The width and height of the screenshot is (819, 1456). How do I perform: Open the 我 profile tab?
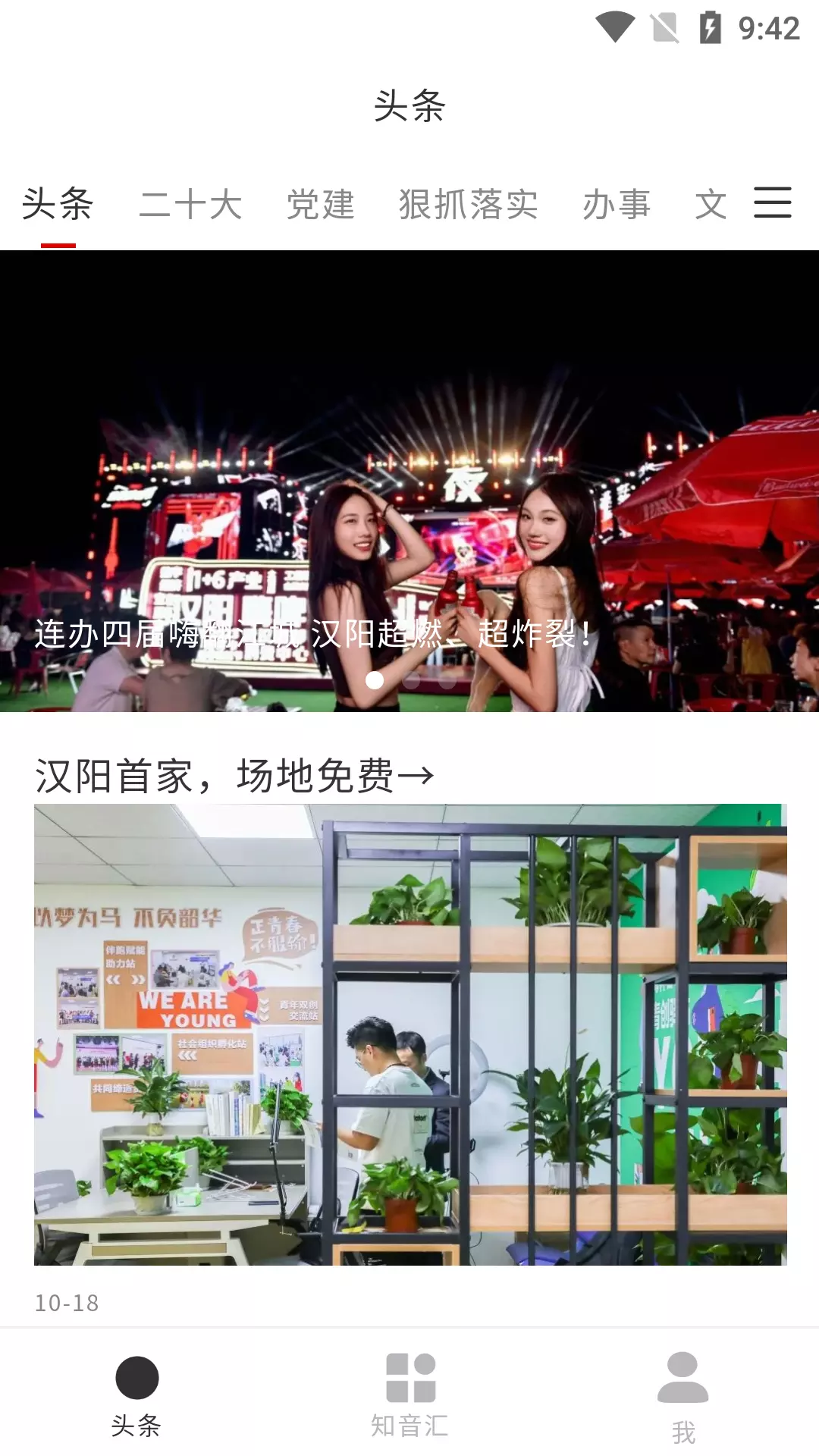coord(682,1395)
